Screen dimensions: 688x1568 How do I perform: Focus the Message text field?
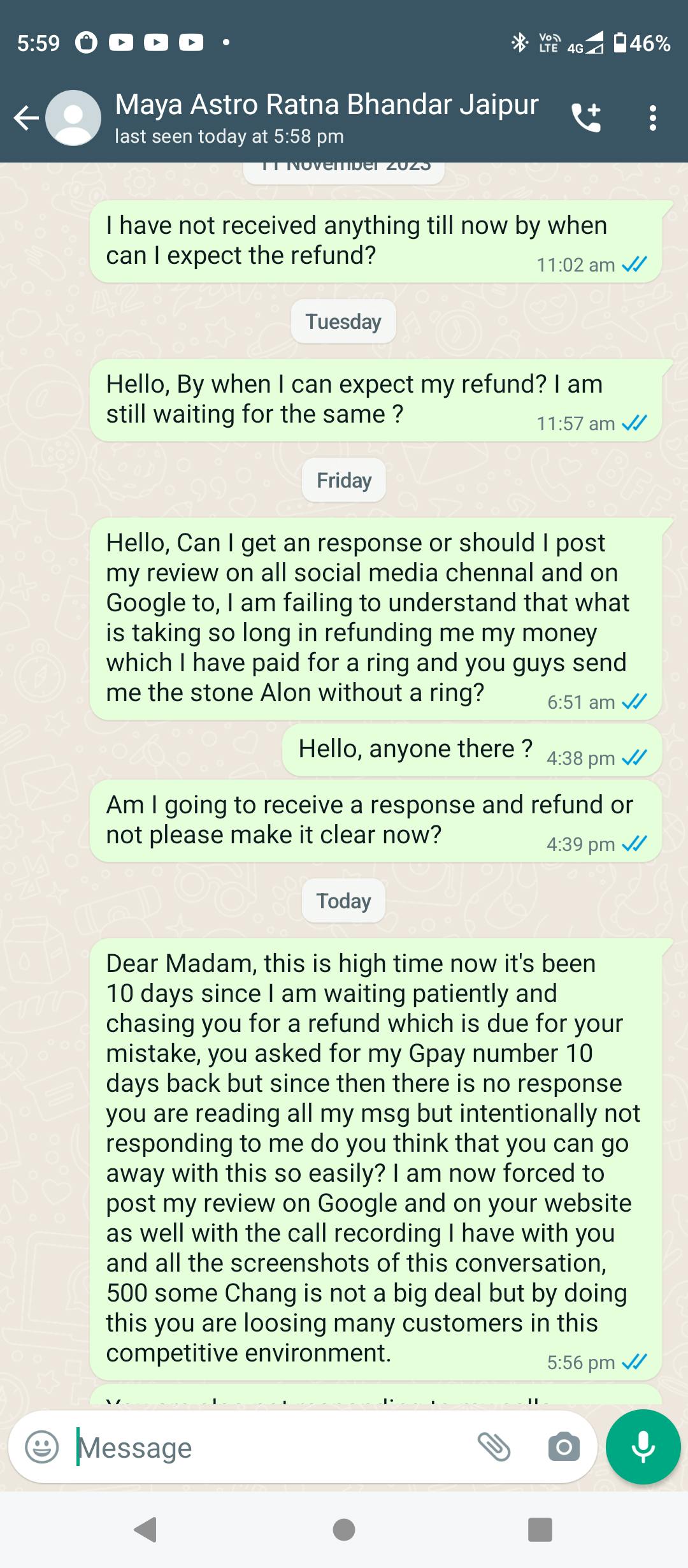pyautogui.click(x=268, y=1447)
